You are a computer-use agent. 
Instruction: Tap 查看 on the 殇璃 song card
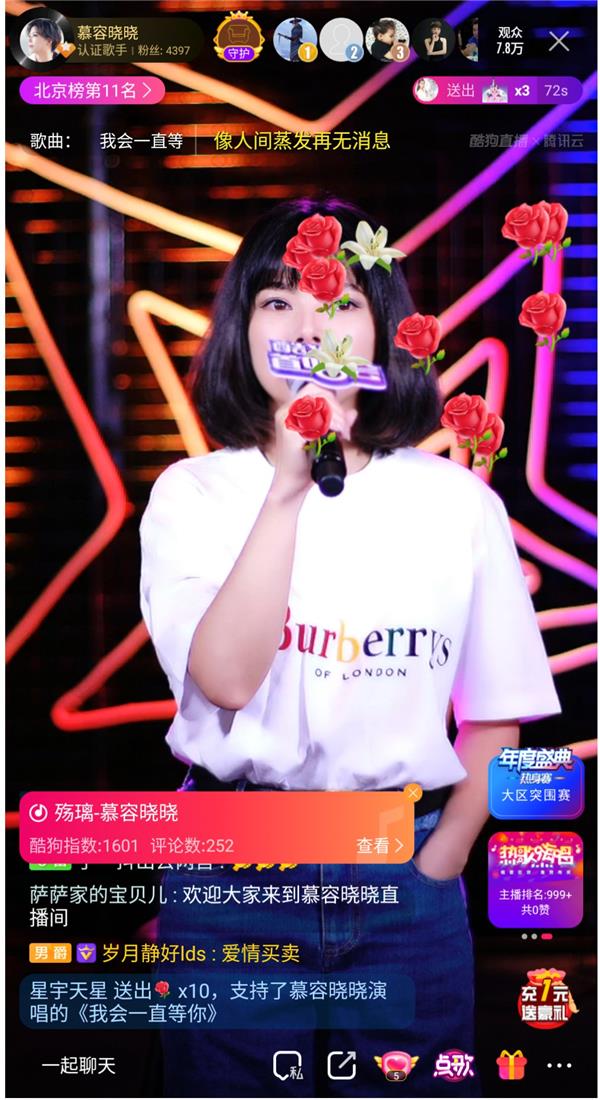click(x=380, y=846)
